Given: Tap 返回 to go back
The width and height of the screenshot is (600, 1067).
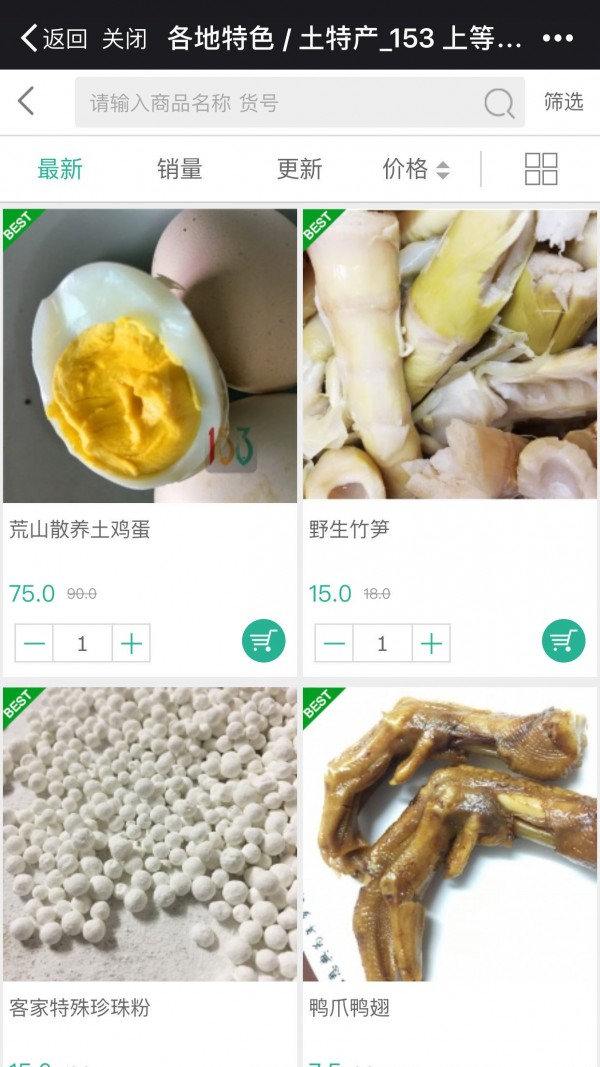Looking at the screenshot, I should 54,39.
